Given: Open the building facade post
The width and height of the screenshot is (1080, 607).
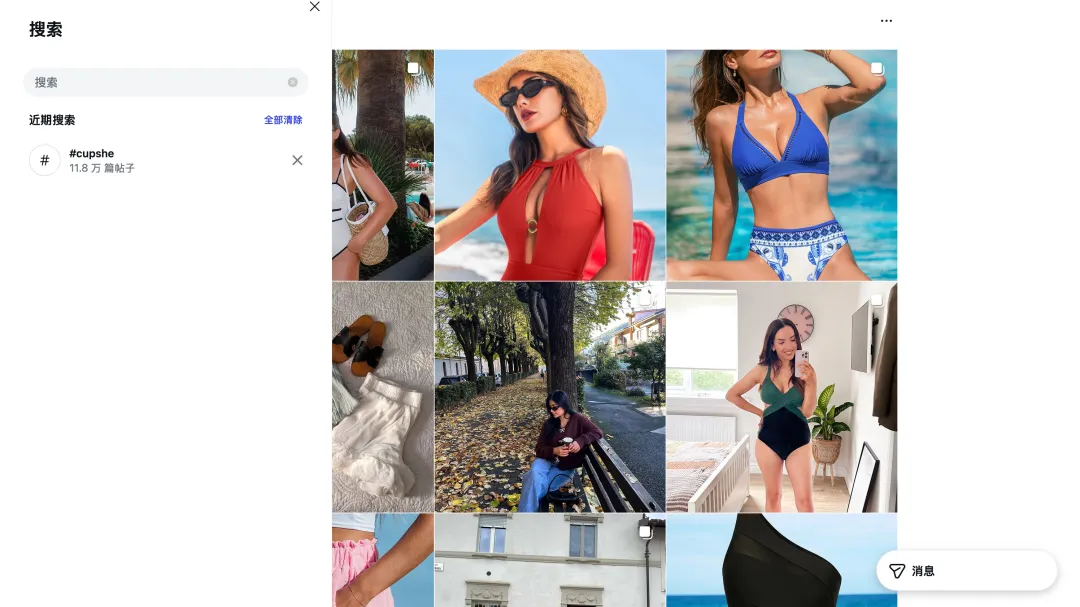Looking at the screenshot, I should point(550,560).
